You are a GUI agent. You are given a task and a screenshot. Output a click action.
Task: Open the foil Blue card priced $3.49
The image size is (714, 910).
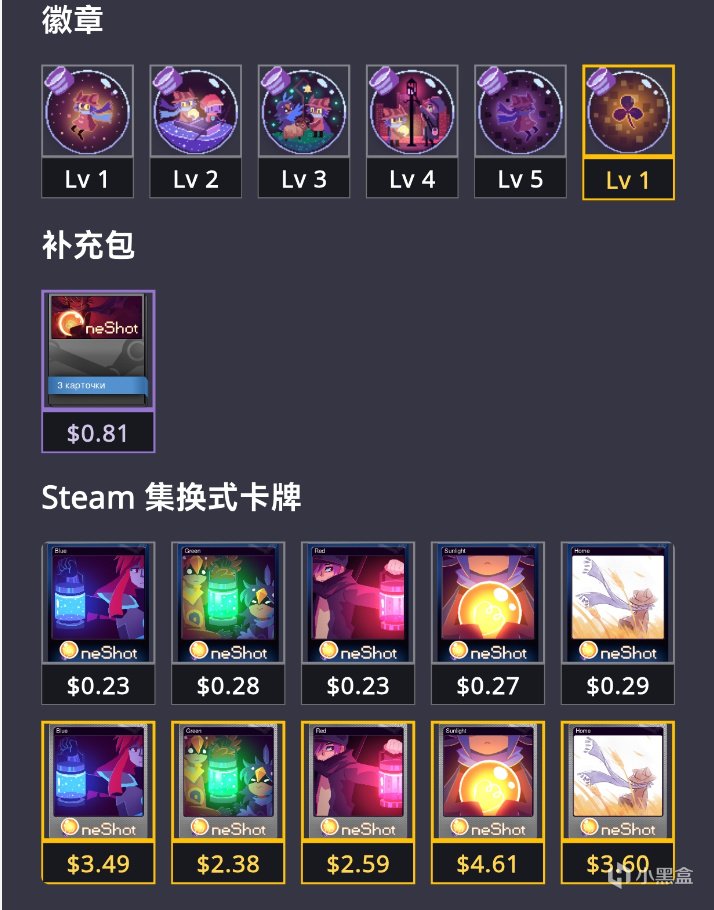pos(98,803)
